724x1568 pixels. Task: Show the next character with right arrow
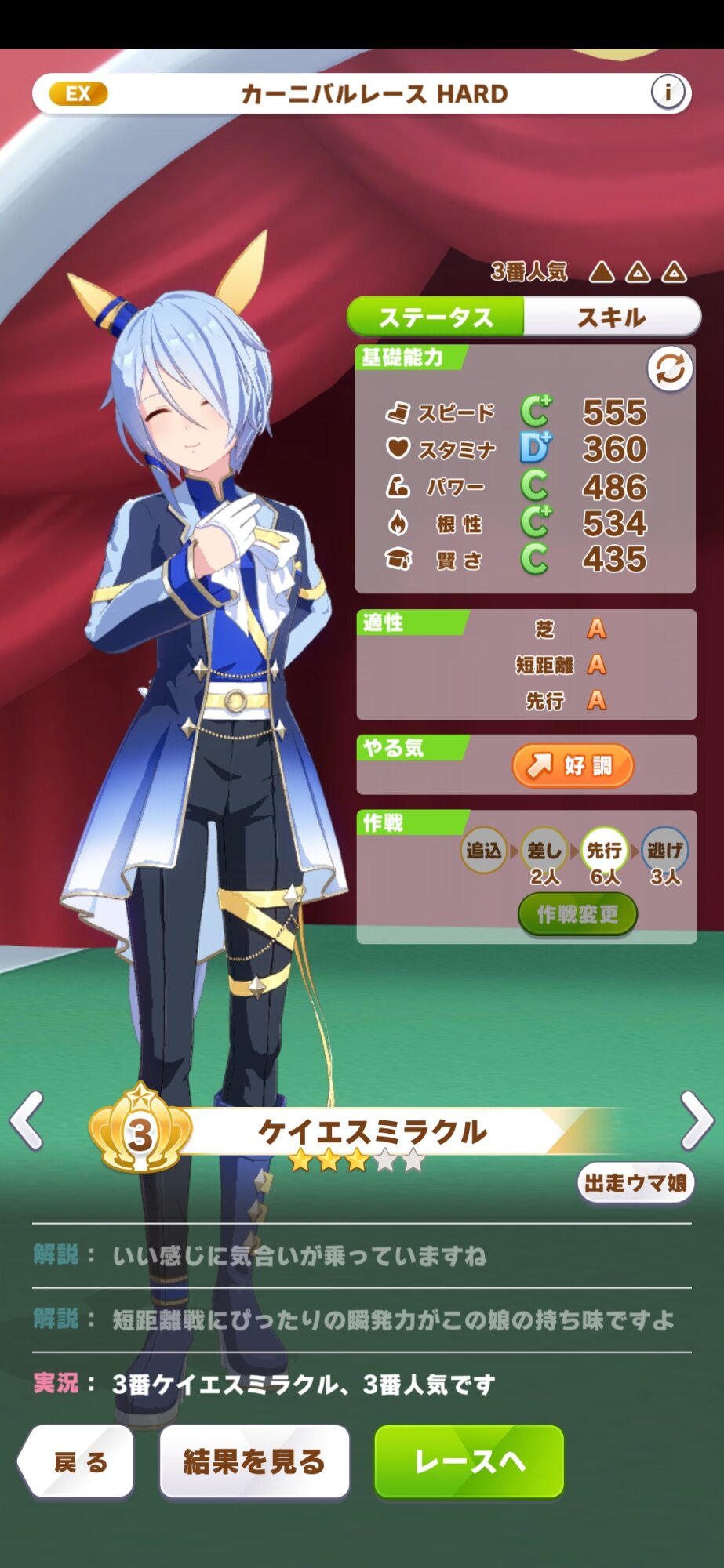tap(697, 1120)
